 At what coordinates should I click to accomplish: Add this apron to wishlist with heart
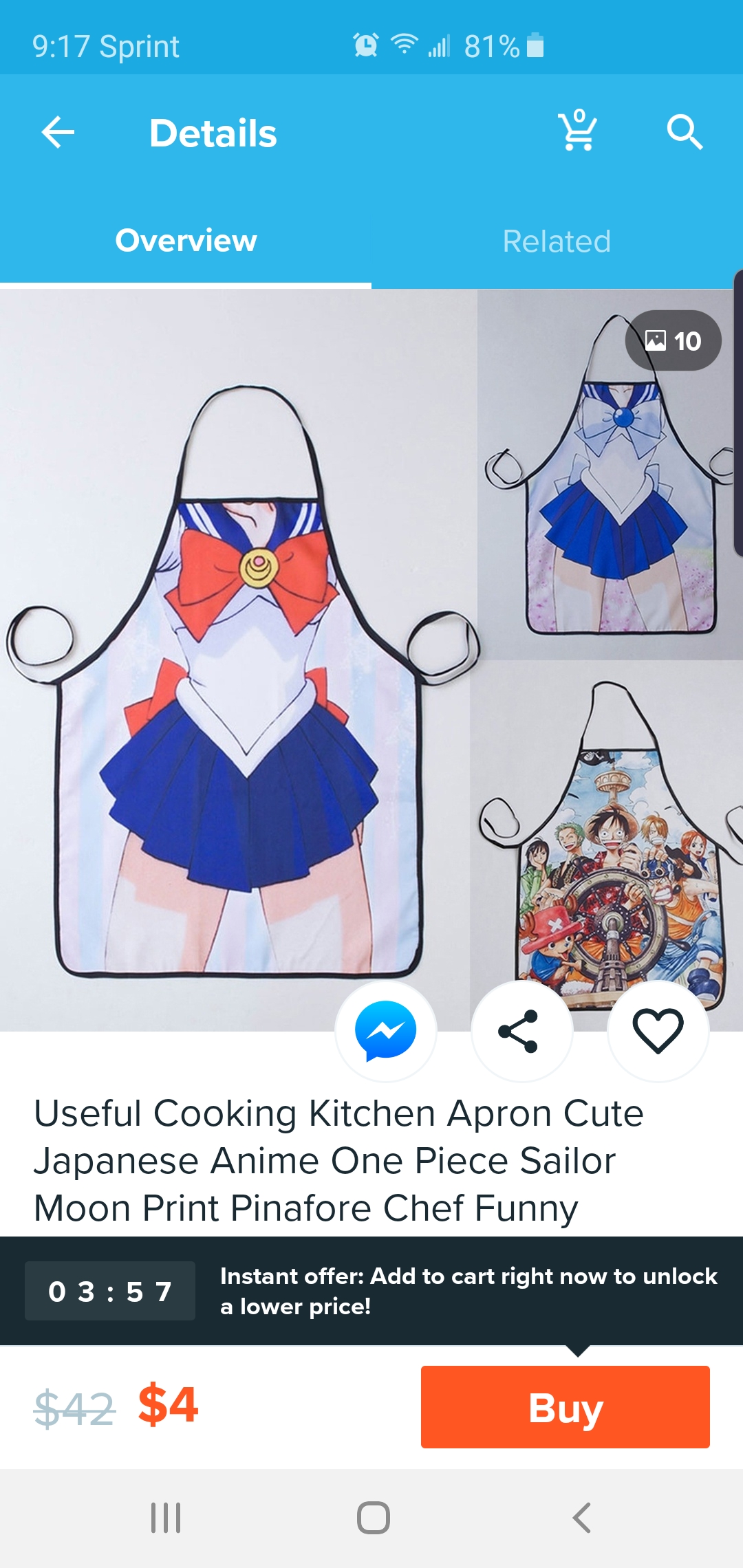pyautogui.click(x=658, y=1031)
